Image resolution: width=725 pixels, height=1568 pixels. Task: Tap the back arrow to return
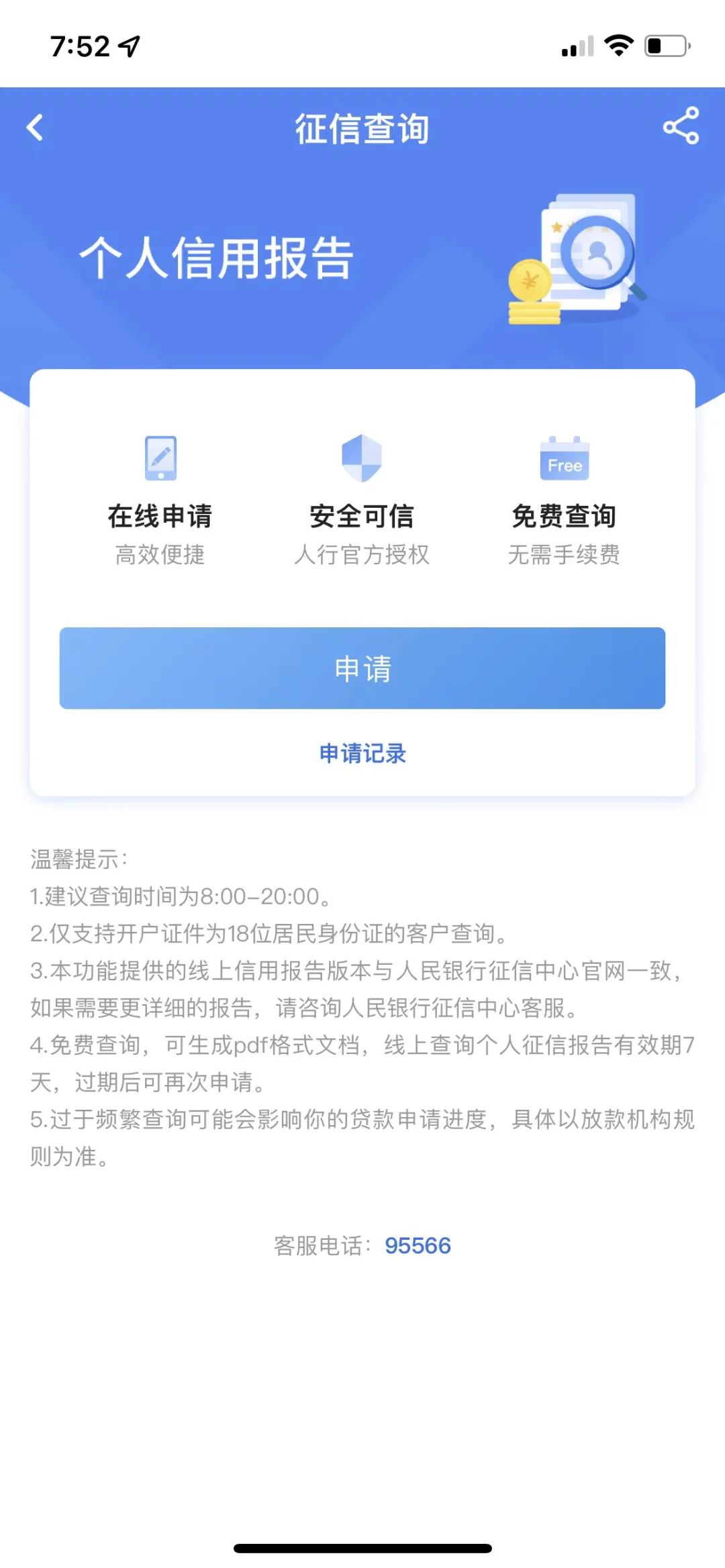pyautogui.click(x=35, y=127)
